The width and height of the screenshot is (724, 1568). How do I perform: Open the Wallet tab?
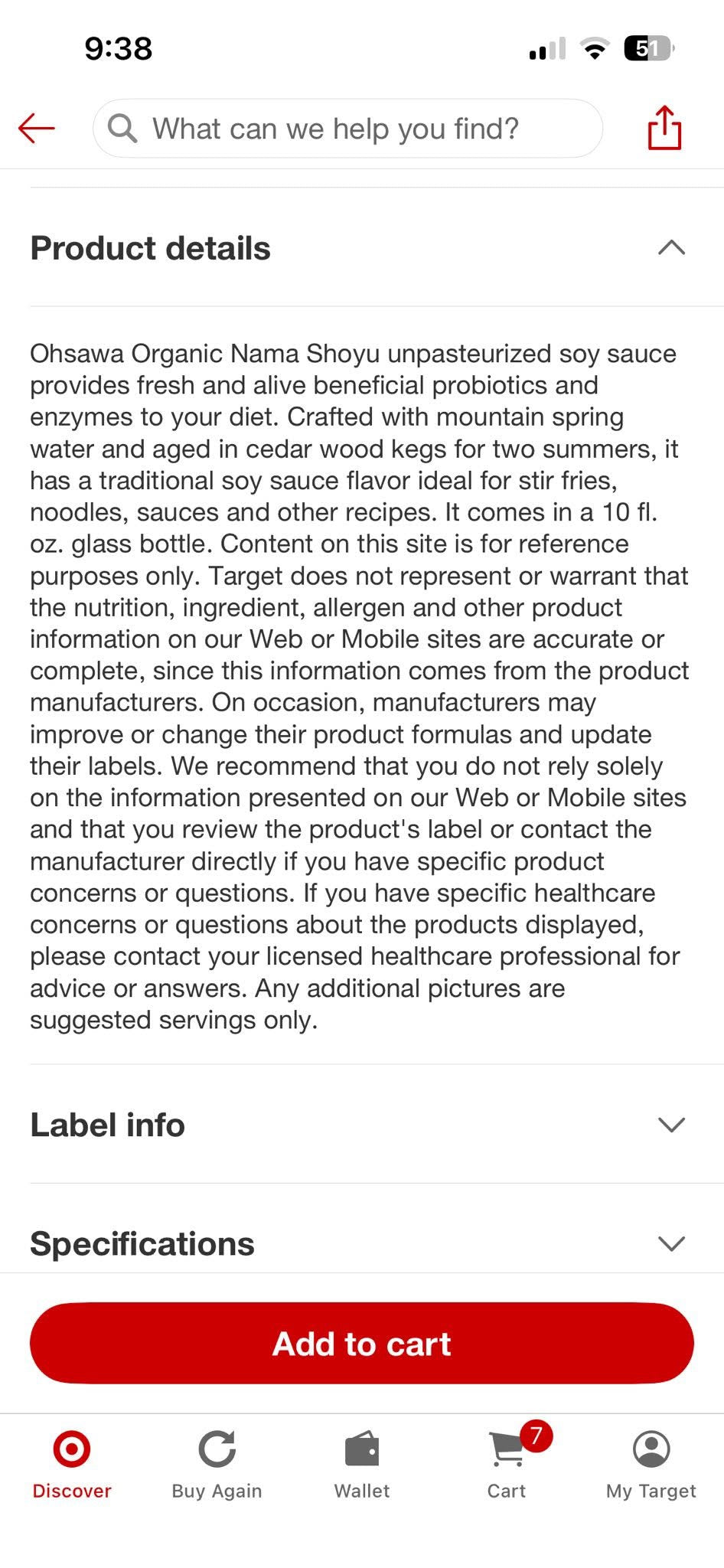362,1465
